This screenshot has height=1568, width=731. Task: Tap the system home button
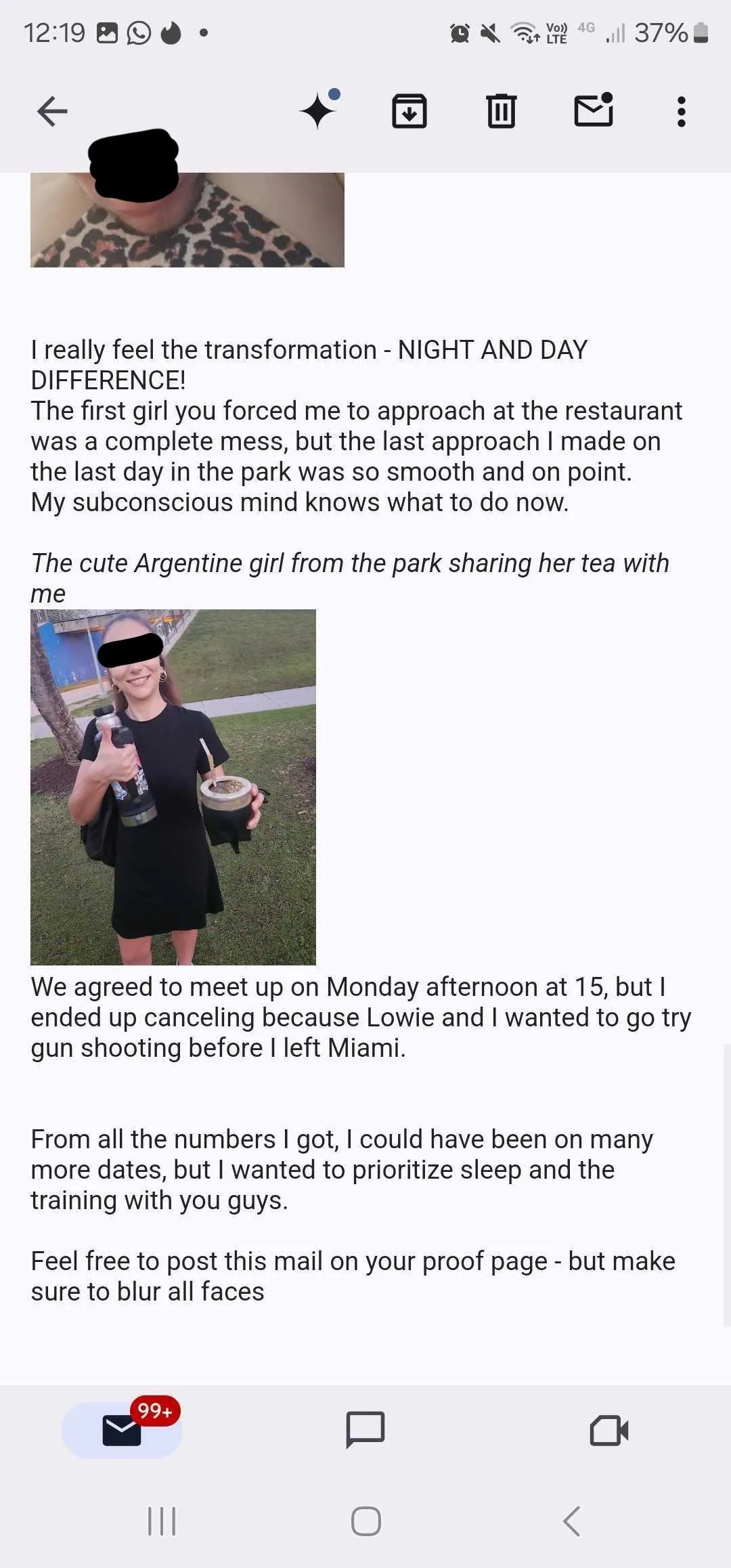366,1521
